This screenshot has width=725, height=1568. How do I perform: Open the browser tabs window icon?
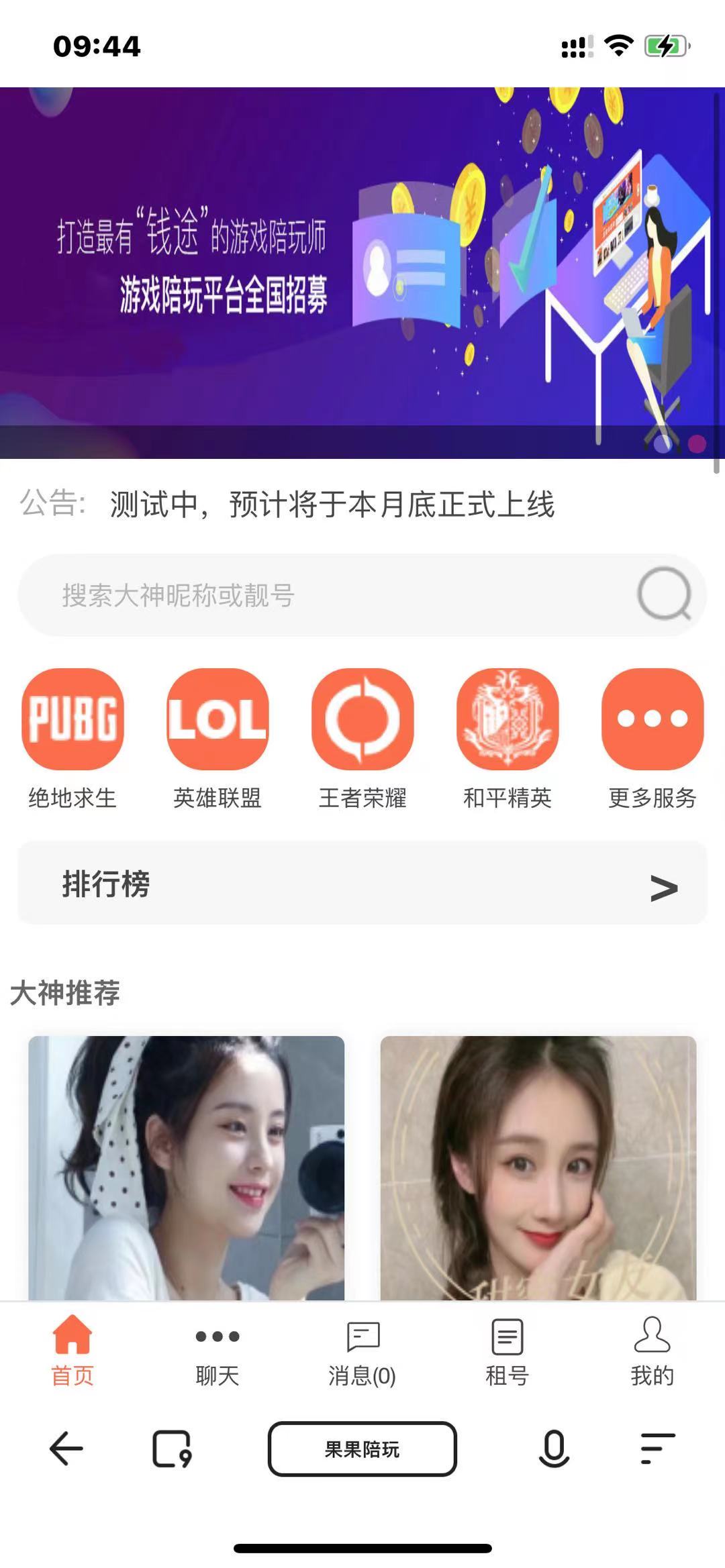point(172,1449)
